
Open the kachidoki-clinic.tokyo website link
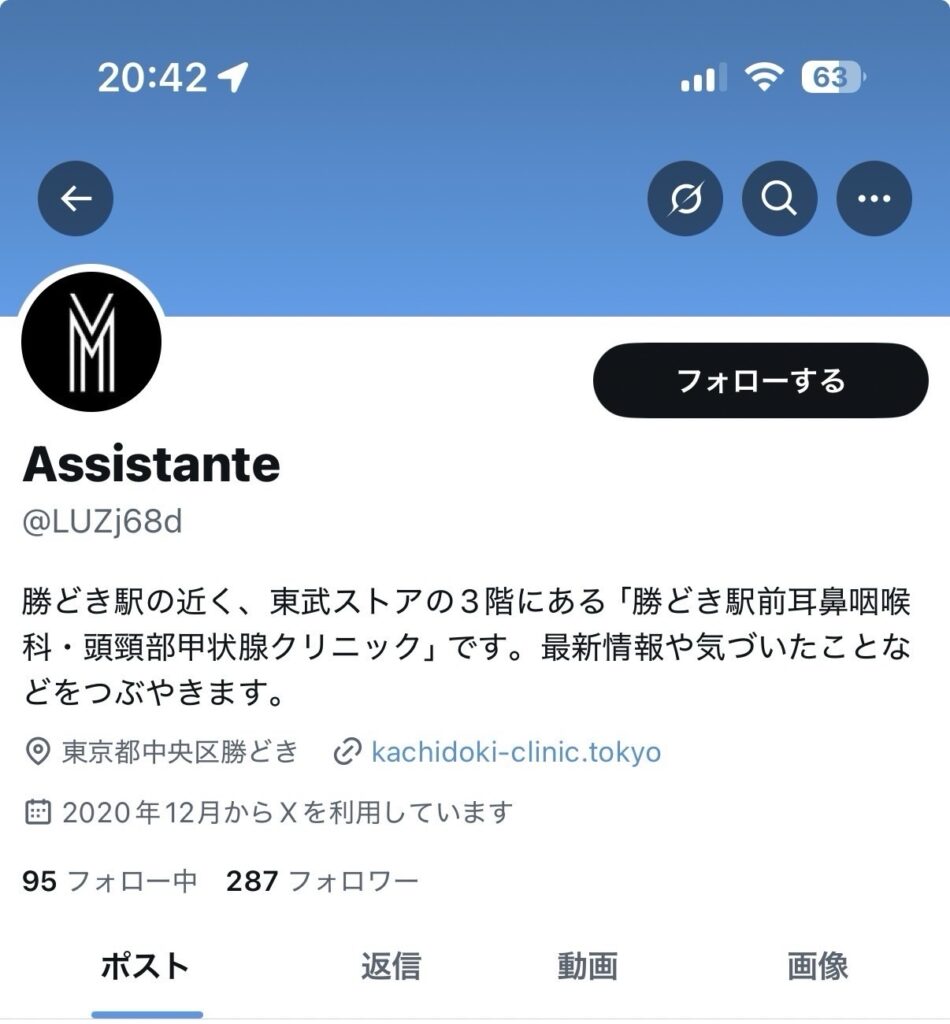515,752
